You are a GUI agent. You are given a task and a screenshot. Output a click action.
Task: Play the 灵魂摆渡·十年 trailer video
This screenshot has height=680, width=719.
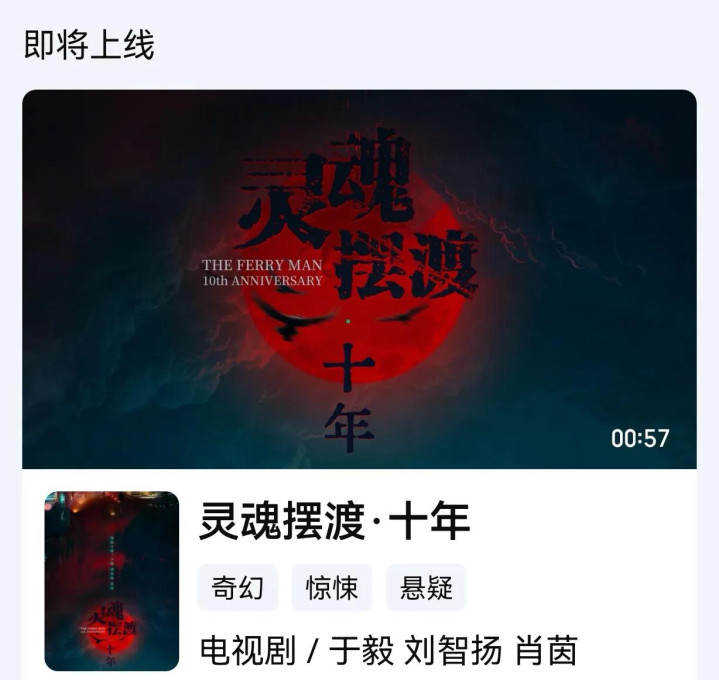click(x=359, y=279)
